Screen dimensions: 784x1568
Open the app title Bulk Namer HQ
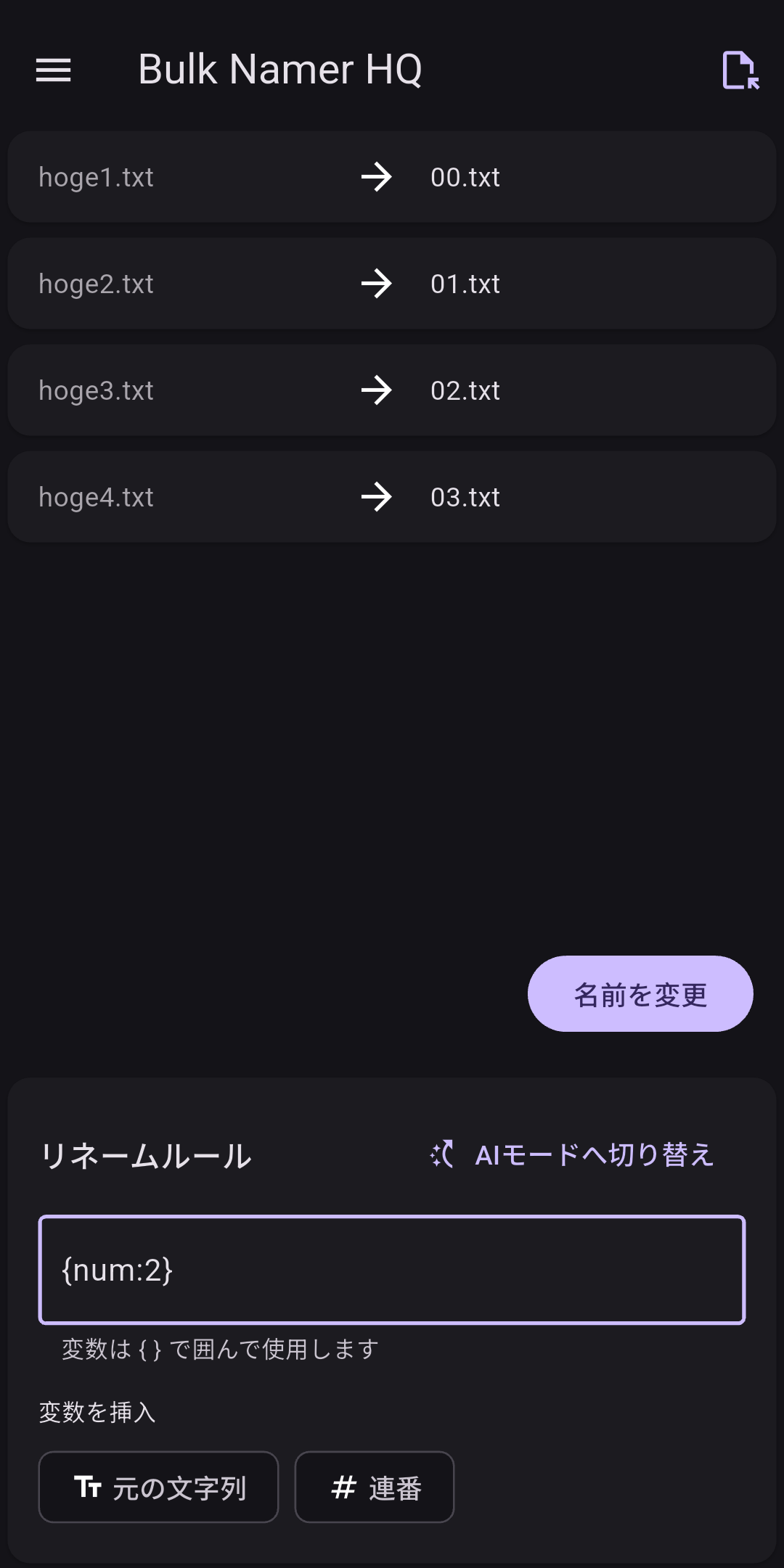pos(282,69)
